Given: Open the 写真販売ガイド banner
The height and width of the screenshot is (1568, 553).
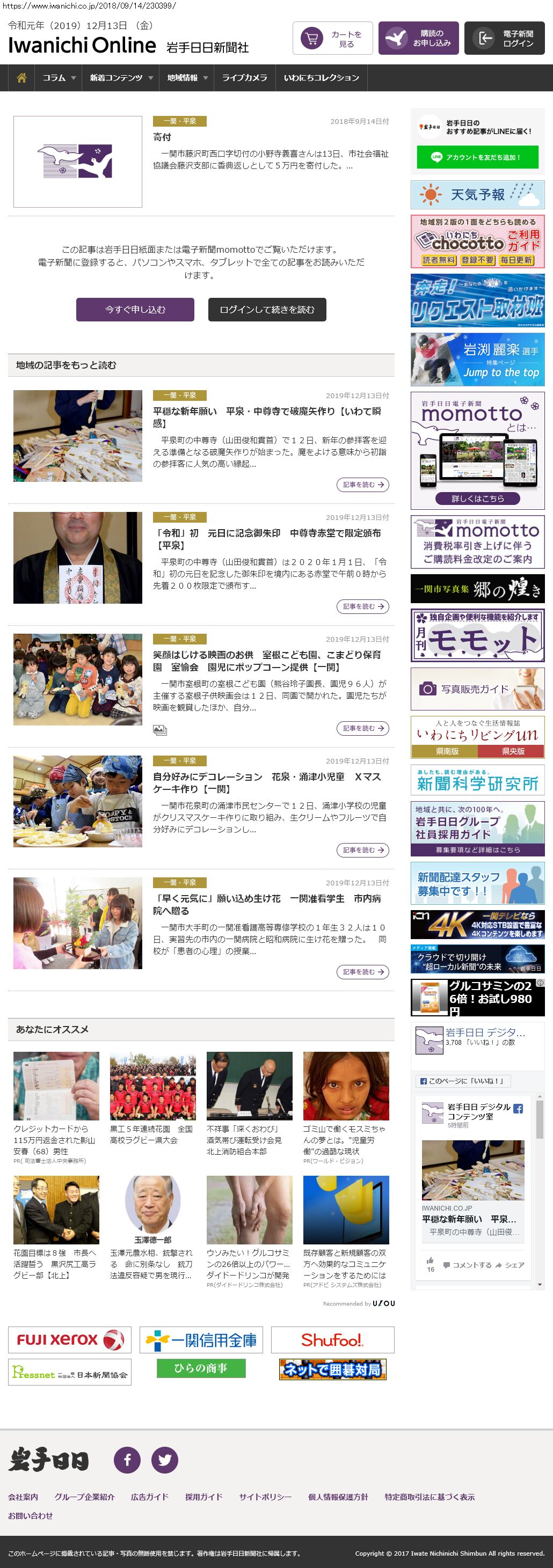Looking at the screenshot, I should click(x=477, y=689).
